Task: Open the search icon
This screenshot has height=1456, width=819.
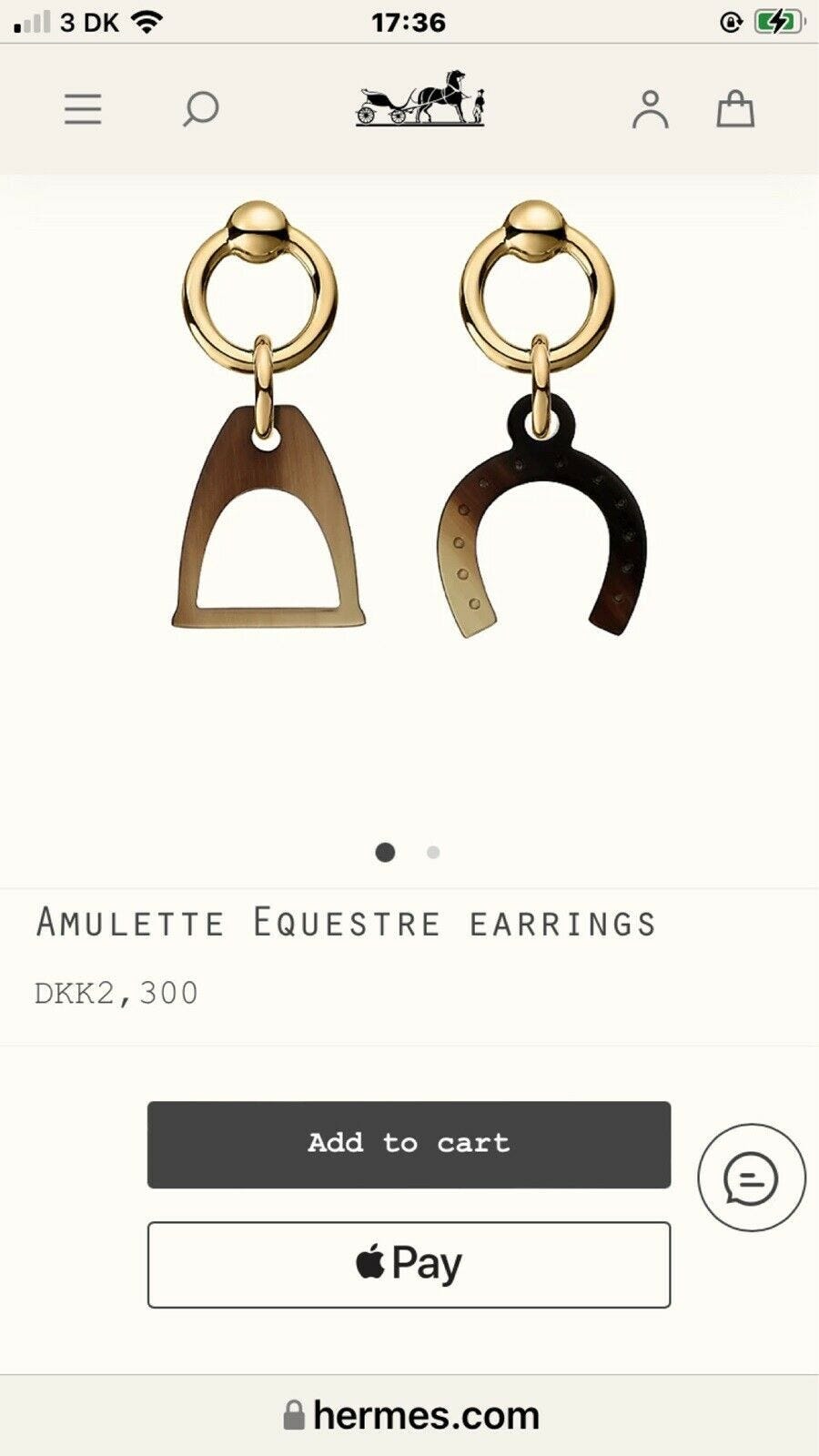Action: pyautogui.click(x=200, y=109)
